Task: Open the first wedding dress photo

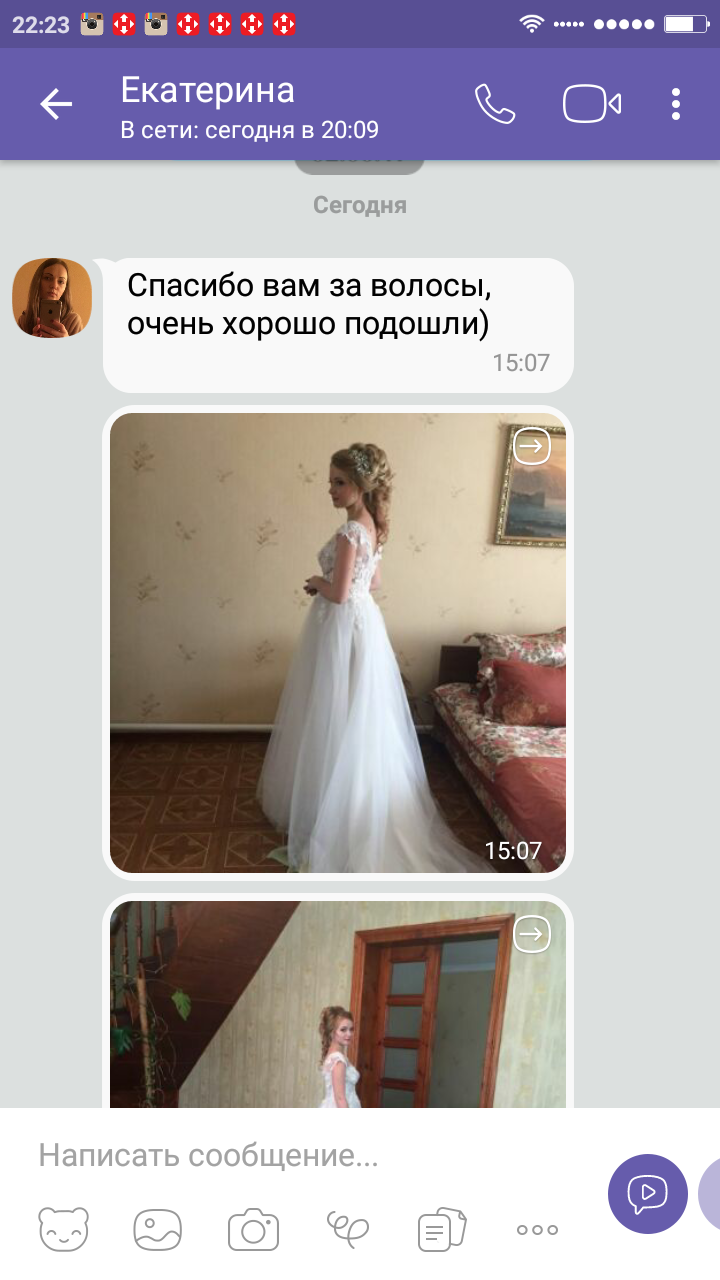Action: pos(337,642)
